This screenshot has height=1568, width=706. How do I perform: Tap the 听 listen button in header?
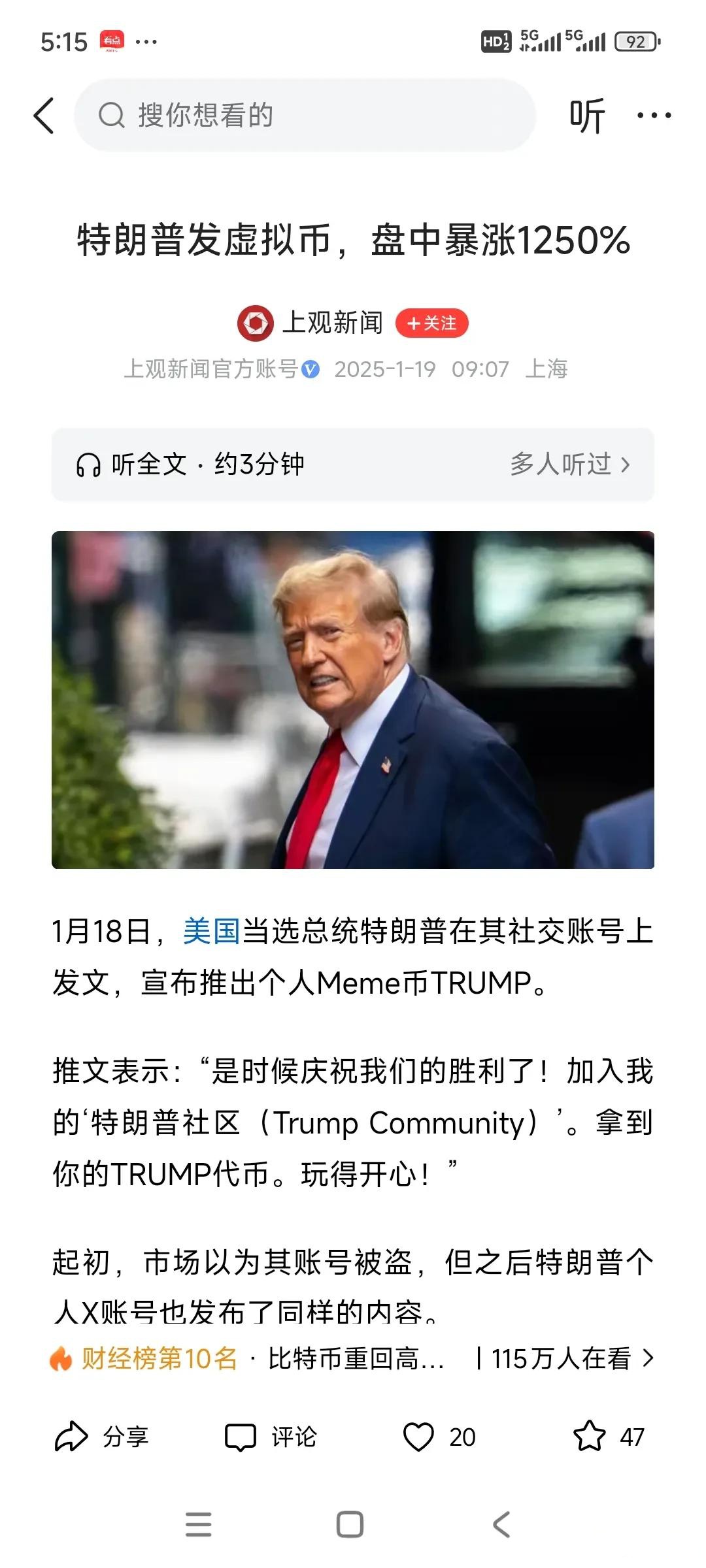[586, 116]
